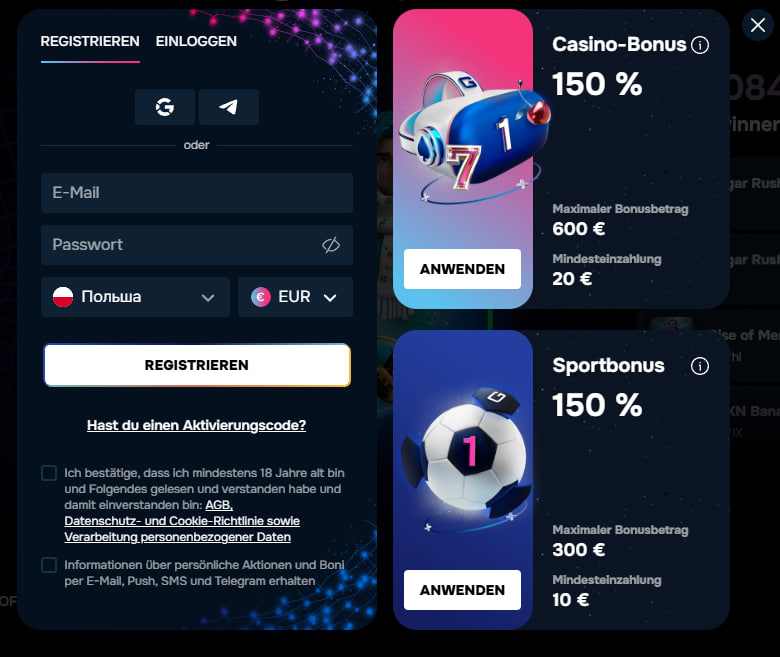Toggle password visibility

tap(331, 245)
